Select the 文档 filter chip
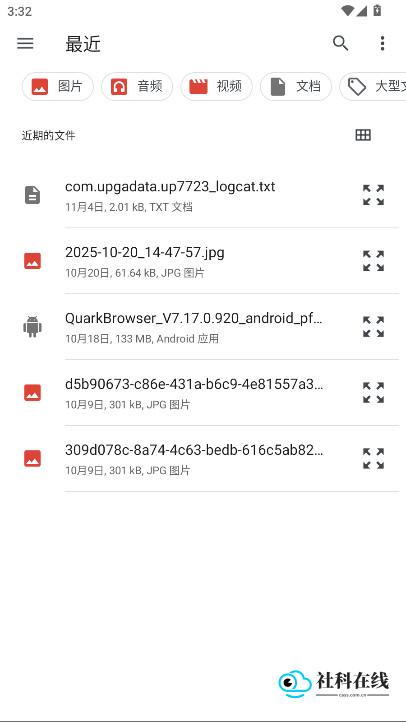Image resolution: width=406 pixels, height=722 pixels. click(x=296, y=87)
